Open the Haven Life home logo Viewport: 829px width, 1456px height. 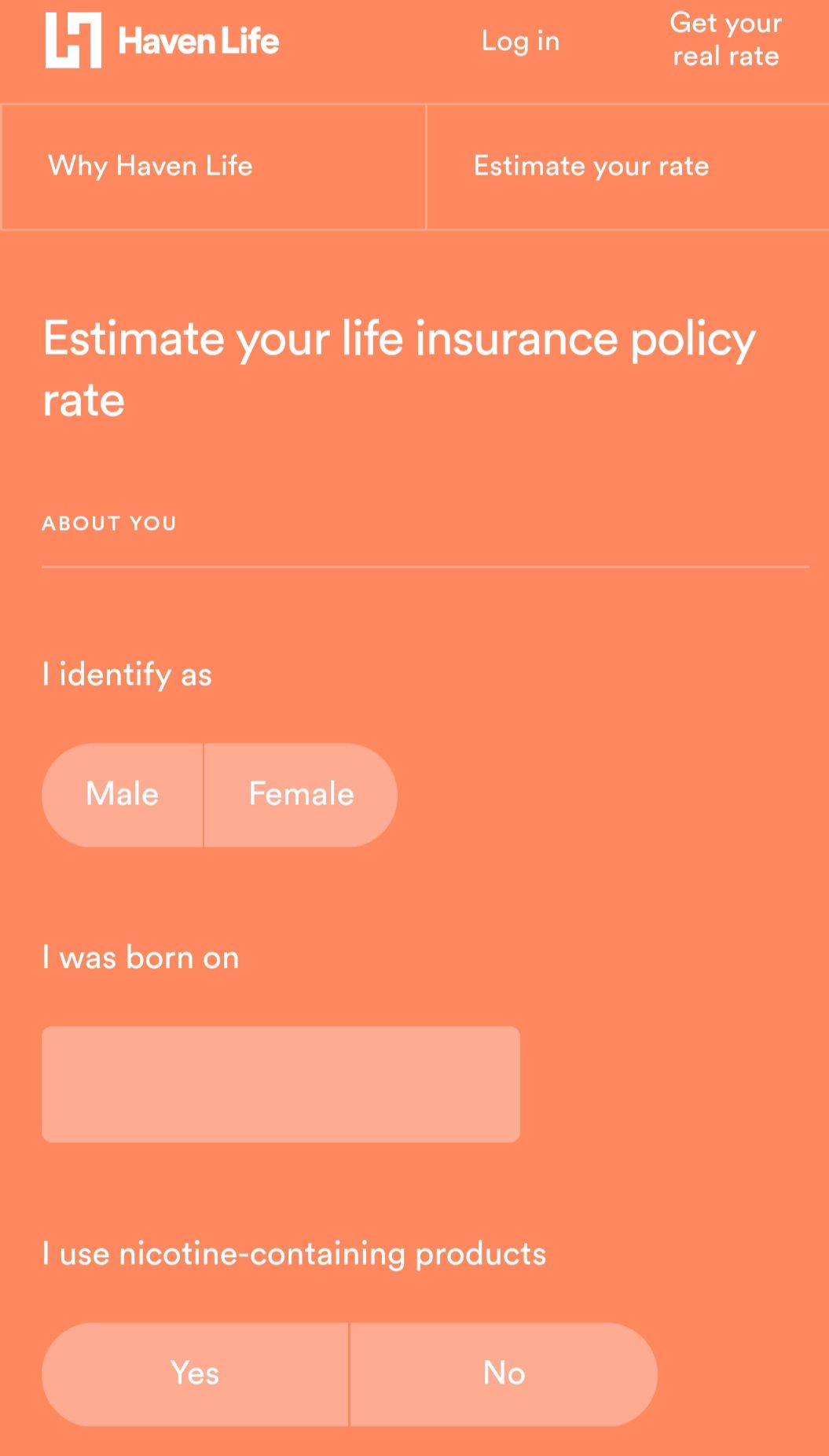coord(162,40)
